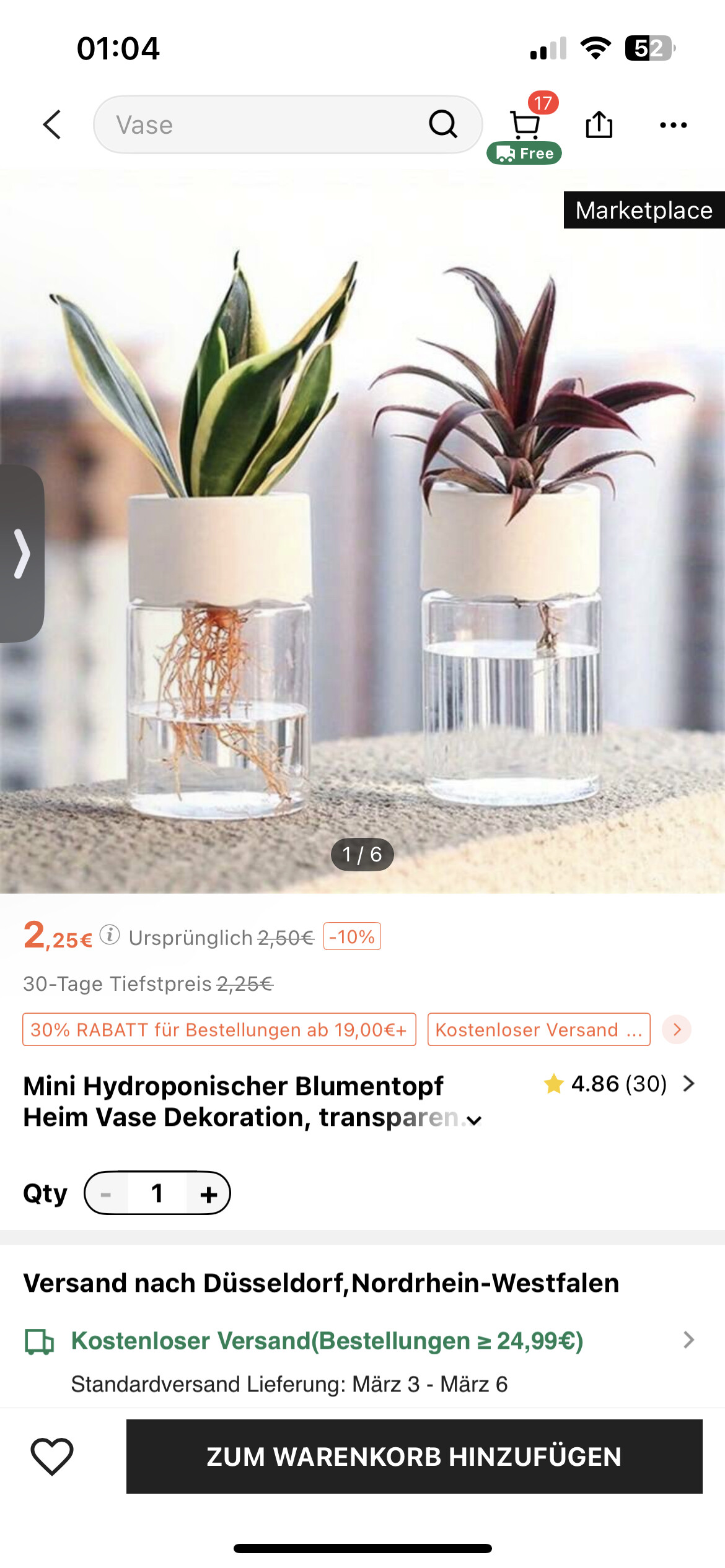Tap the Vase search field

(260, 124)
